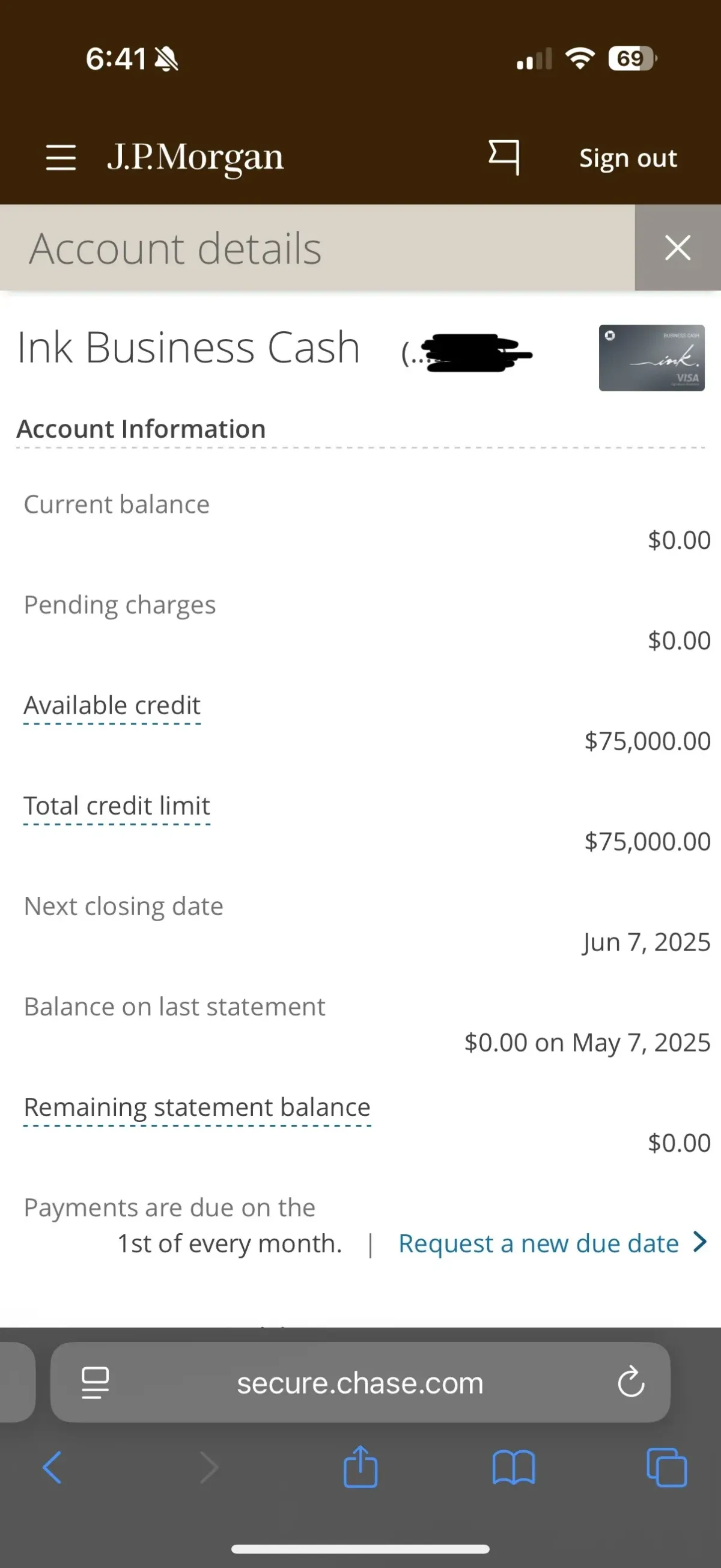
Task: Close the Account details panel
Action: tap(678, 248)
